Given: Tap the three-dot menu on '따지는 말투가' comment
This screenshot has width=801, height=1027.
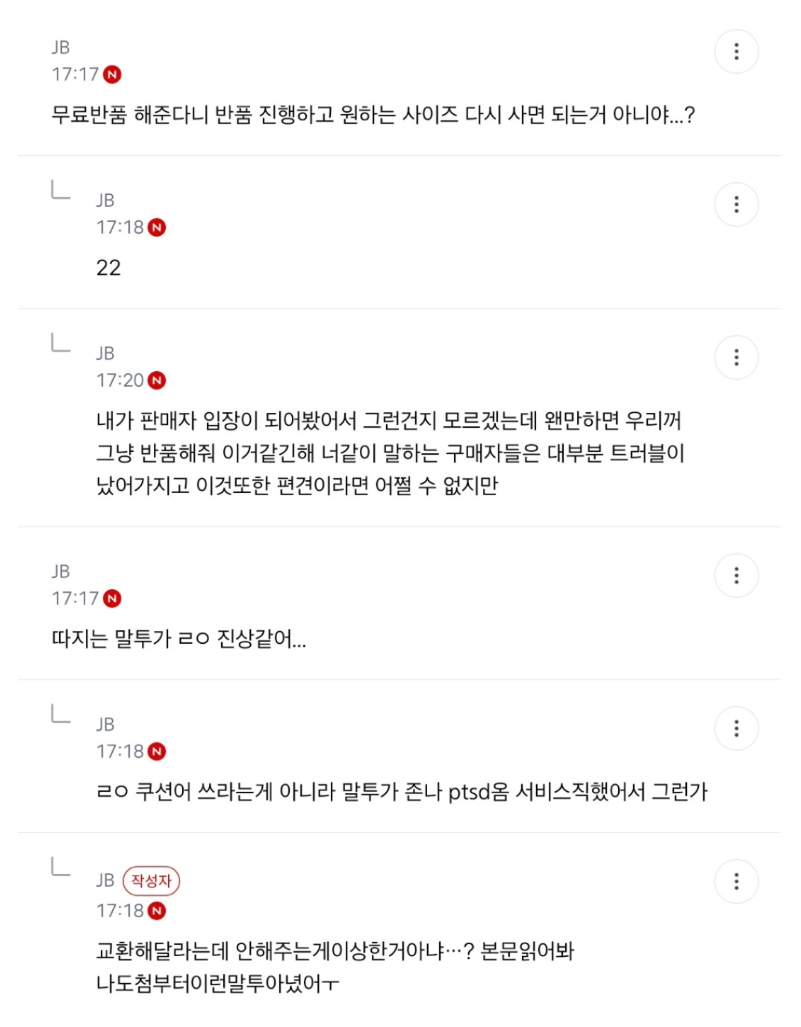Looking at the screenshot, I should coord(736,576).
